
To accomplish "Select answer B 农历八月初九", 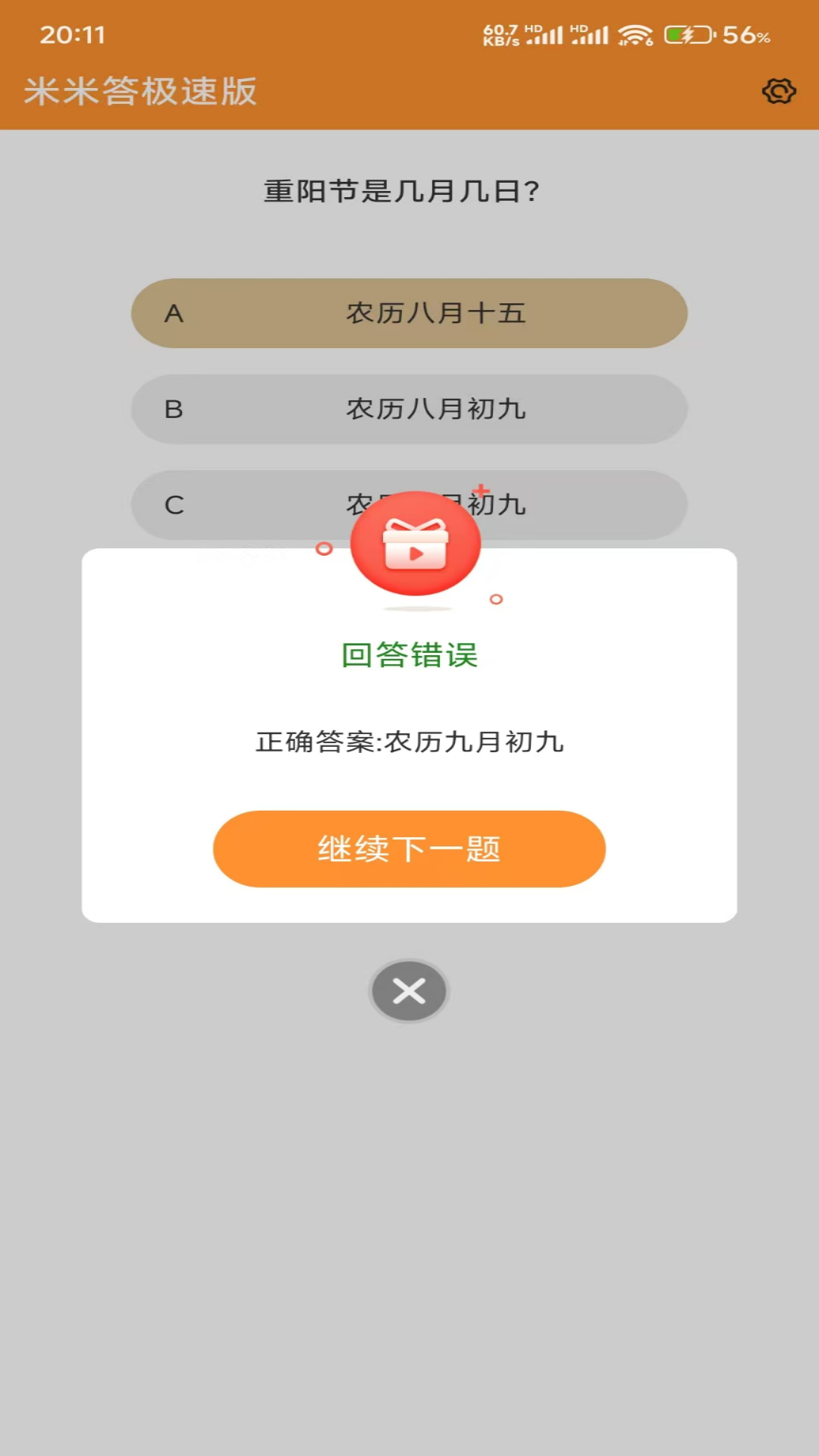I will [408, 409].
